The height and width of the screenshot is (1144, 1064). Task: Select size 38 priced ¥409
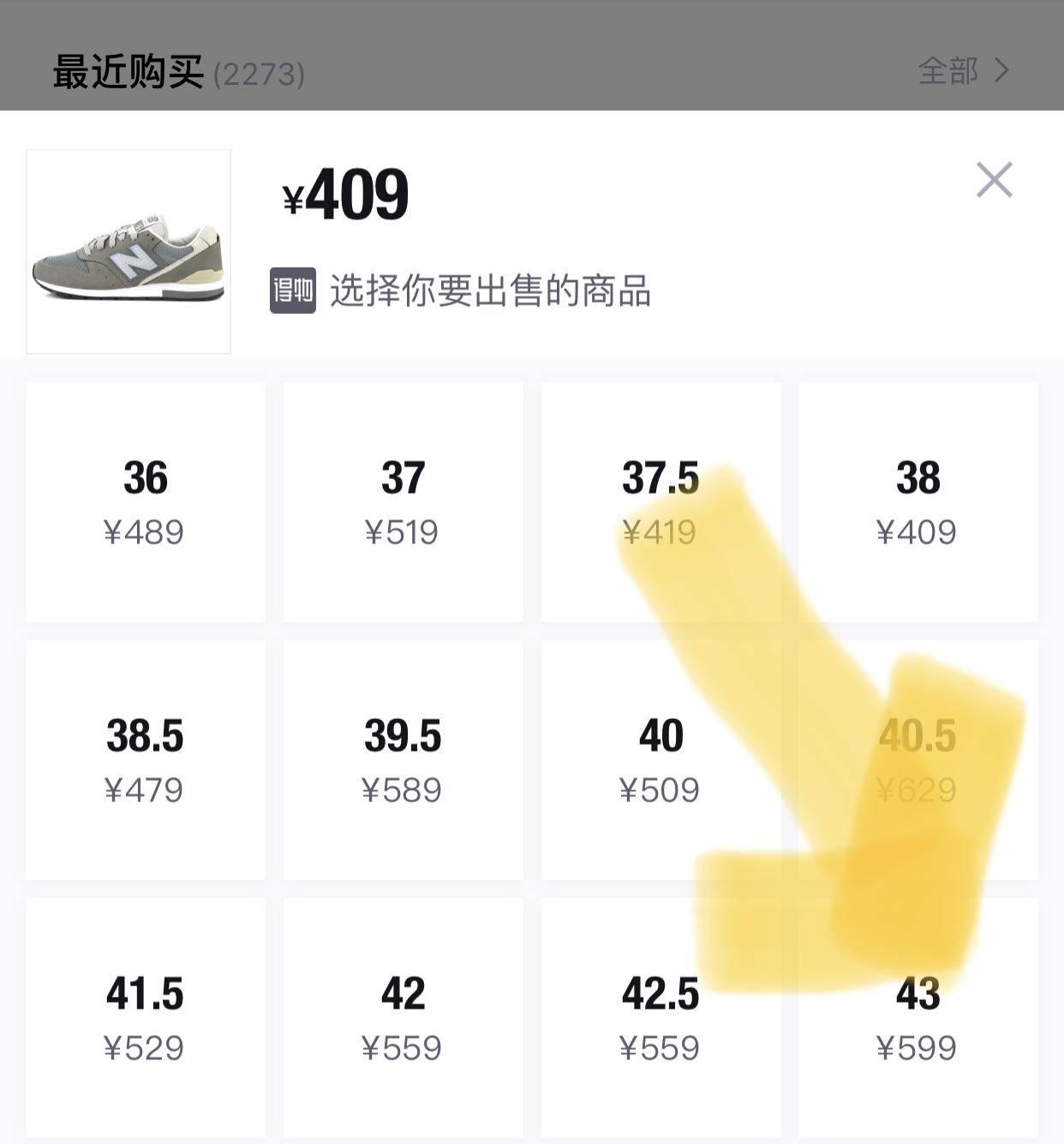(x=918, y=502)
